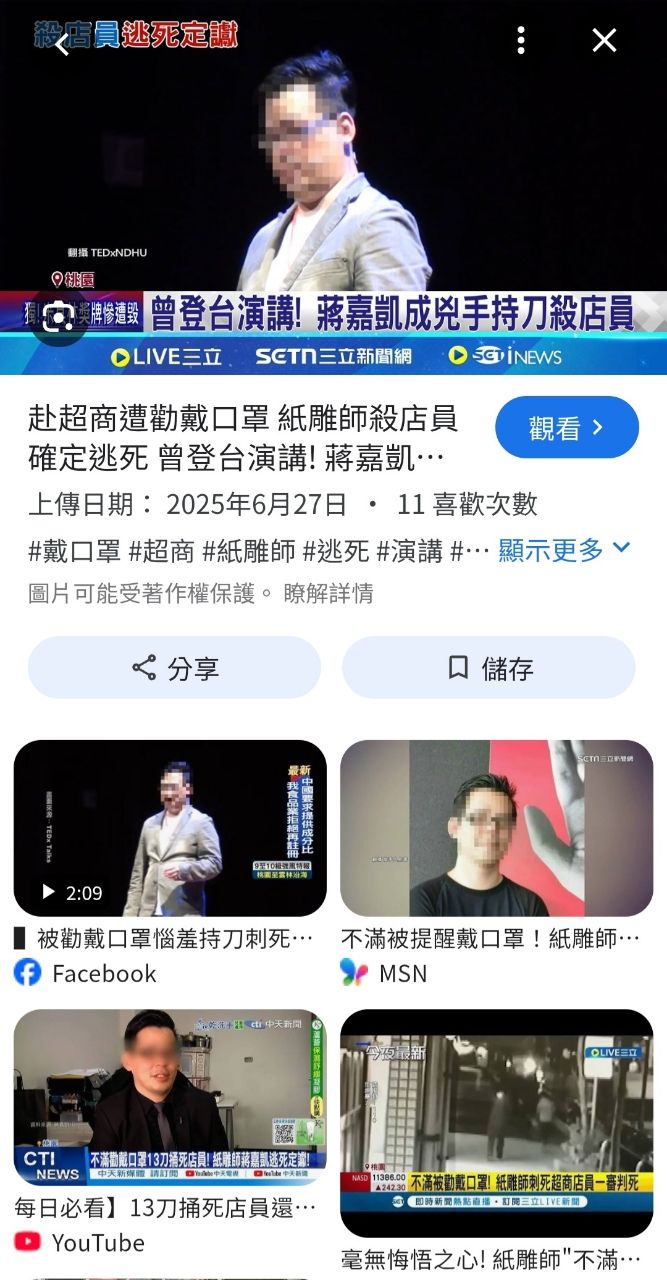Open the CTI News YouTube result
Screen dimensions: 667x1280
[170, 1096]
